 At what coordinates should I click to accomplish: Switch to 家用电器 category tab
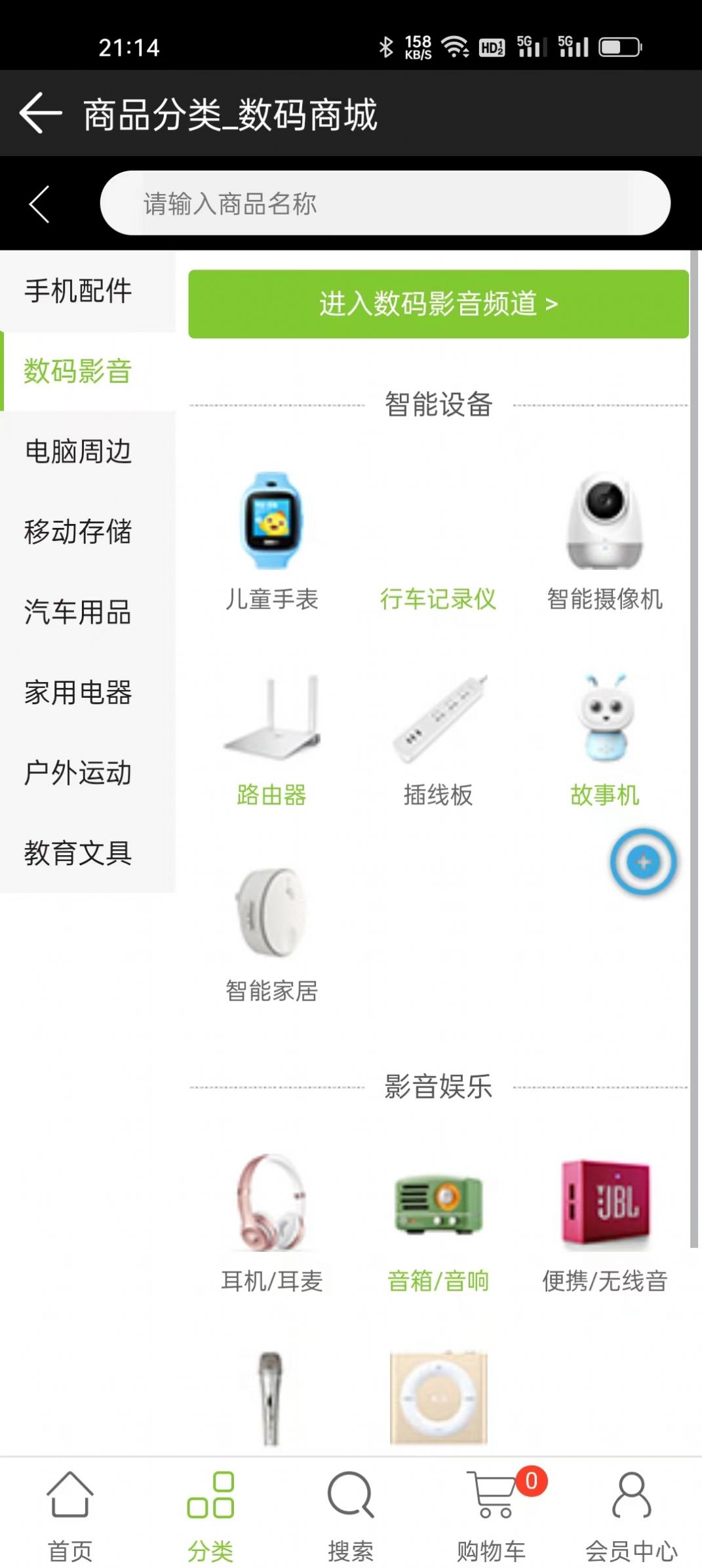point(78,692)
